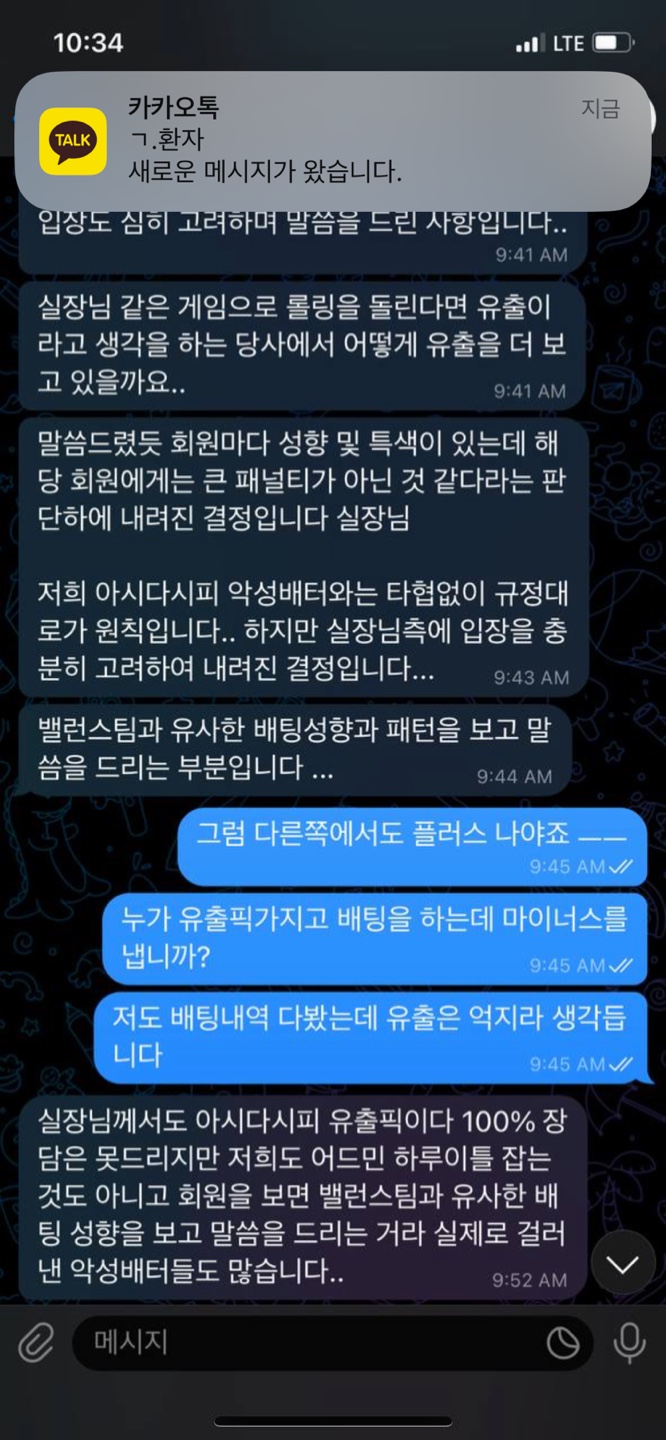Tap the attach file paperclip icon
The width and height of the screenshot is (666, 1440).
[36, 1343]
